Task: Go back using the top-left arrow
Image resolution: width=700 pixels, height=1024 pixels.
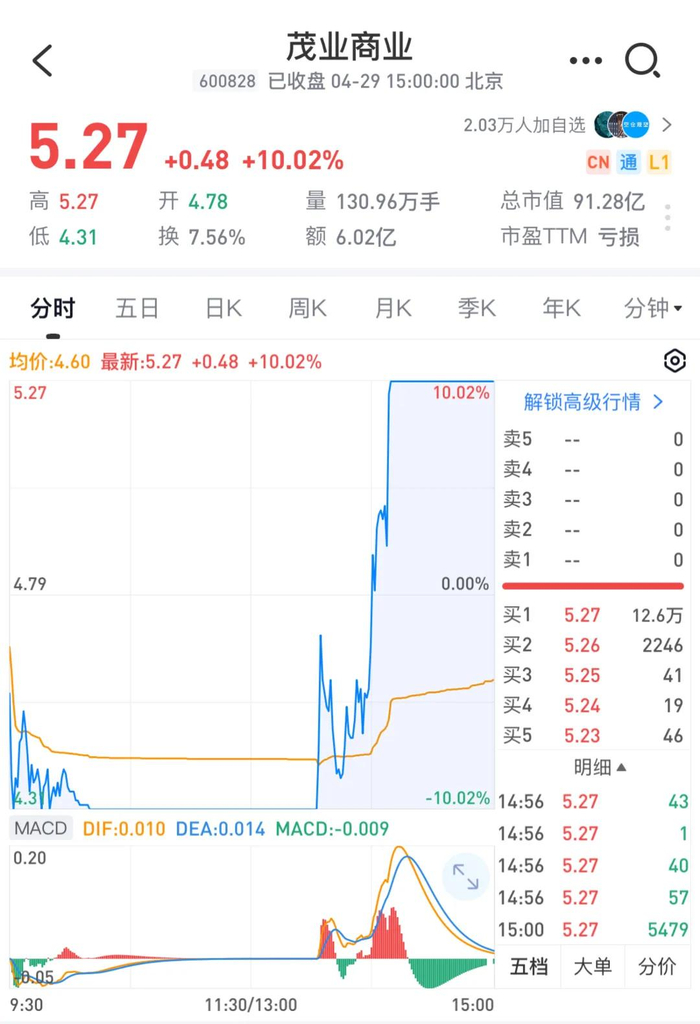Action: click(x=42, y=61)
